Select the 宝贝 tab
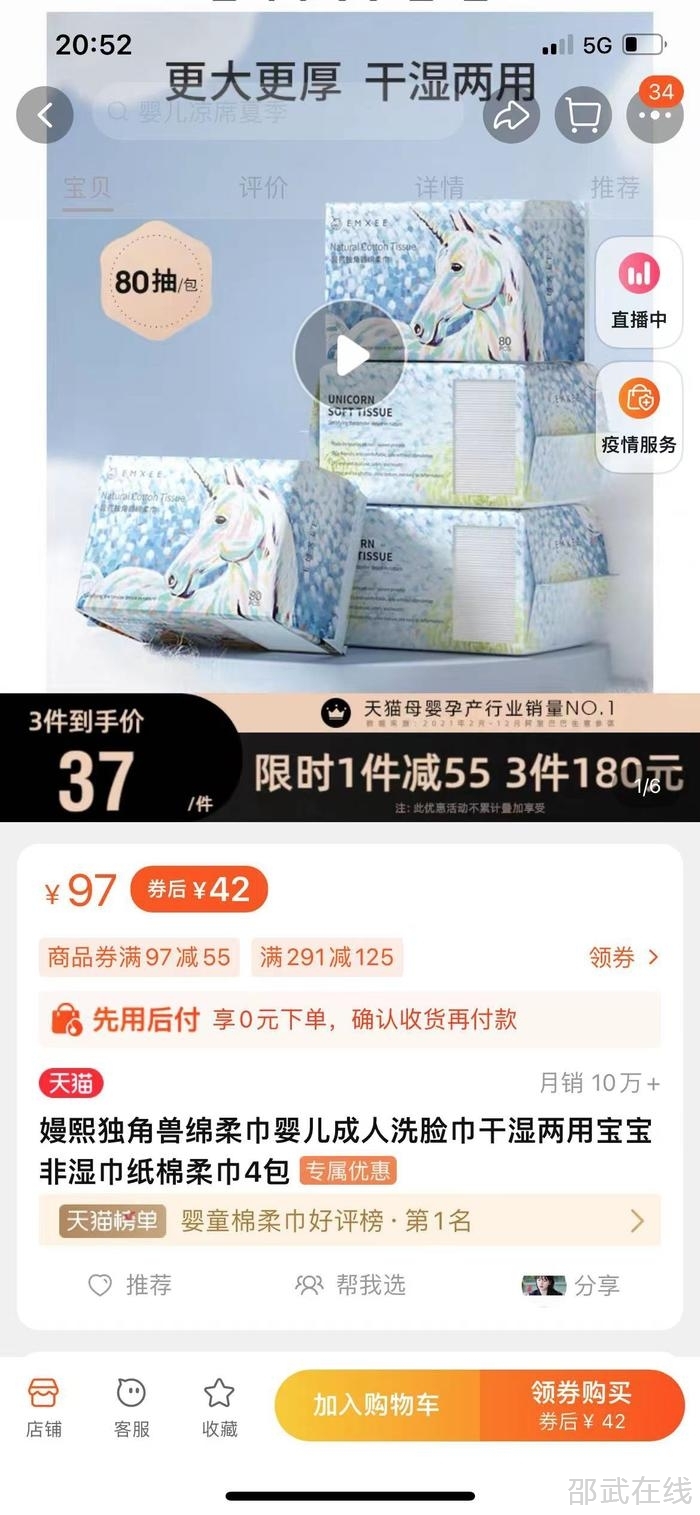Image resolution: width=700 pixels, height=1515 pixels. tap(88, 187)
